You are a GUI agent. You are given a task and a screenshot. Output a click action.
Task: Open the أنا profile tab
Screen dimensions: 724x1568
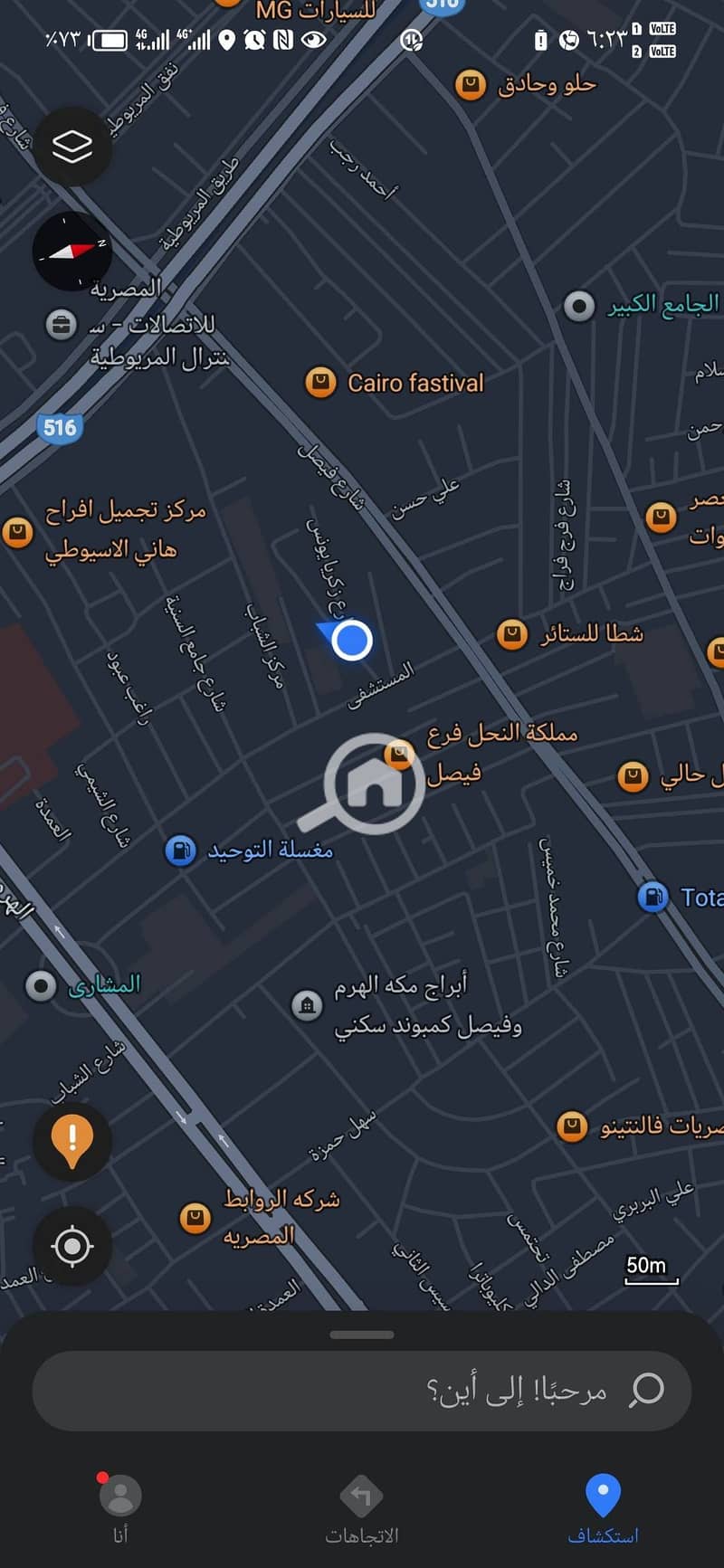(x=120, y=1507)
